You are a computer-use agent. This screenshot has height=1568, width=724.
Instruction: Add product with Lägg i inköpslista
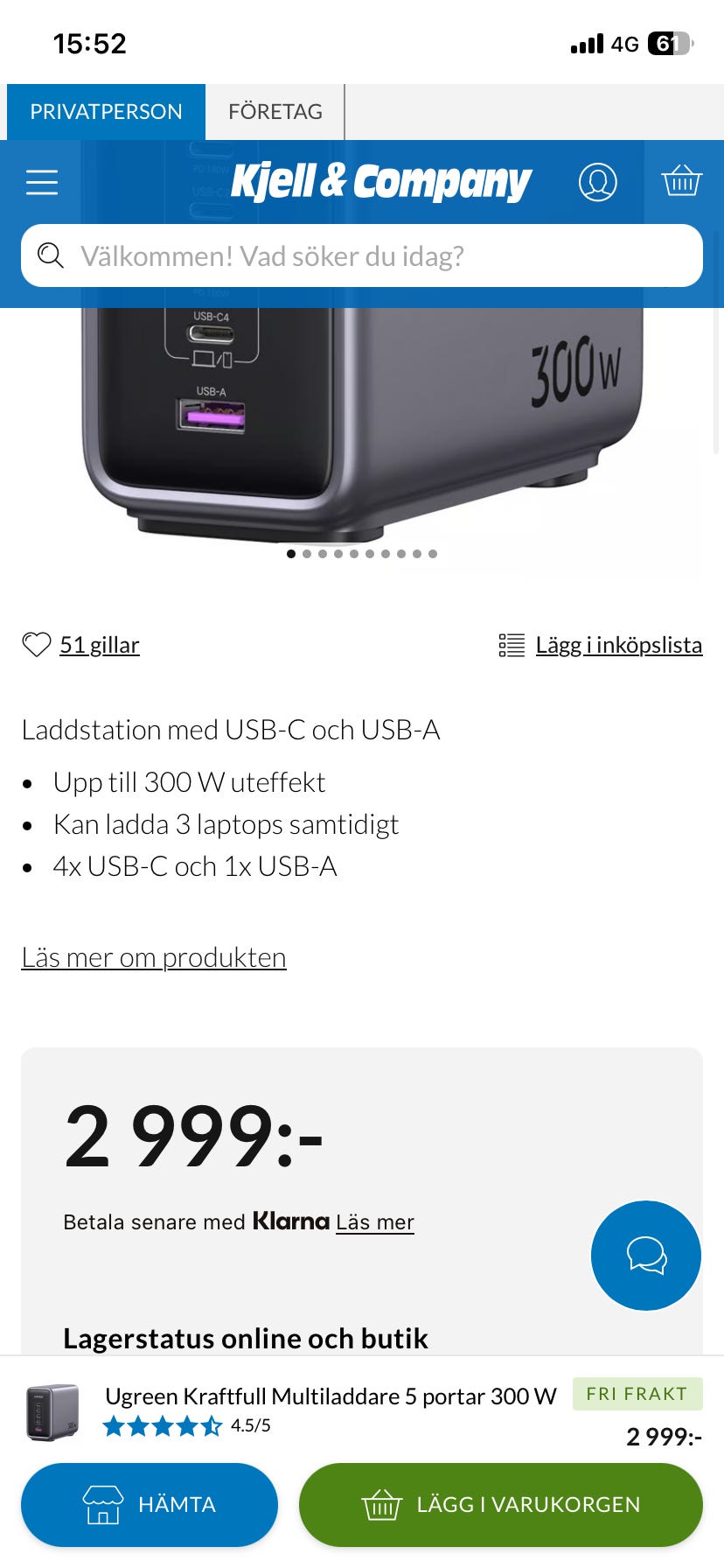(602, 645)
